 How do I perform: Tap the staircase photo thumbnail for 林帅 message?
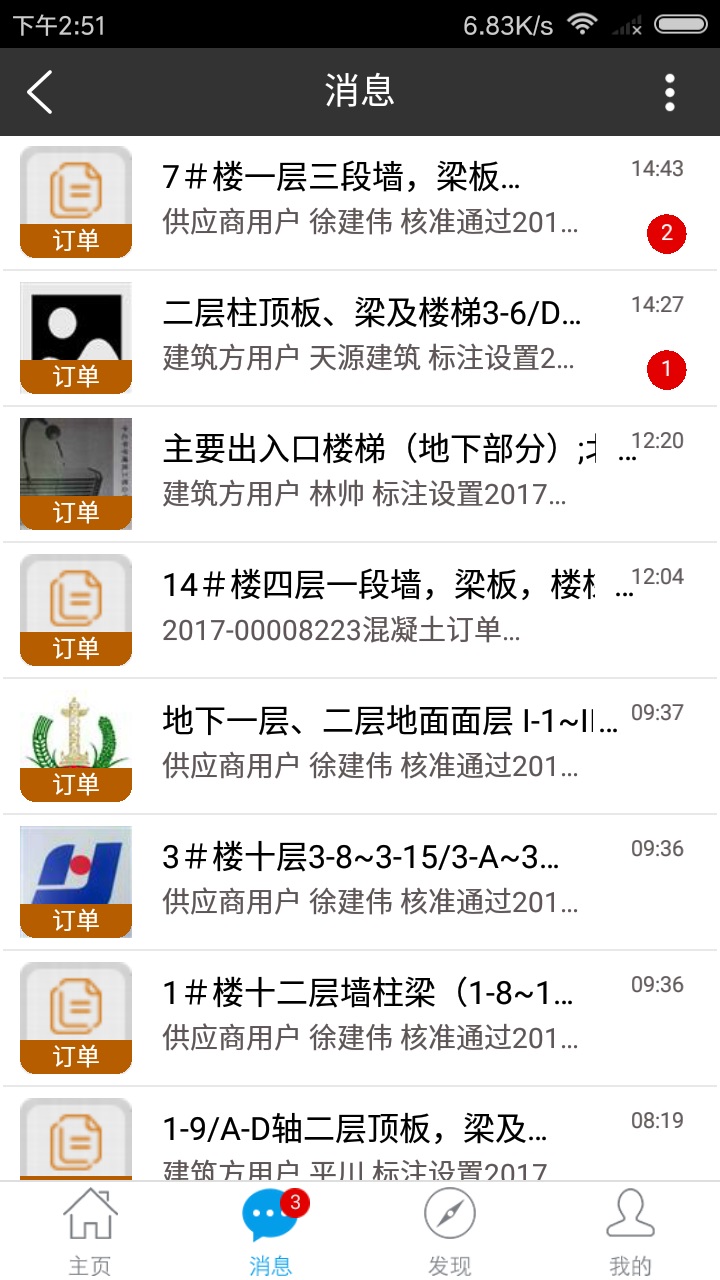pos(75,460)
